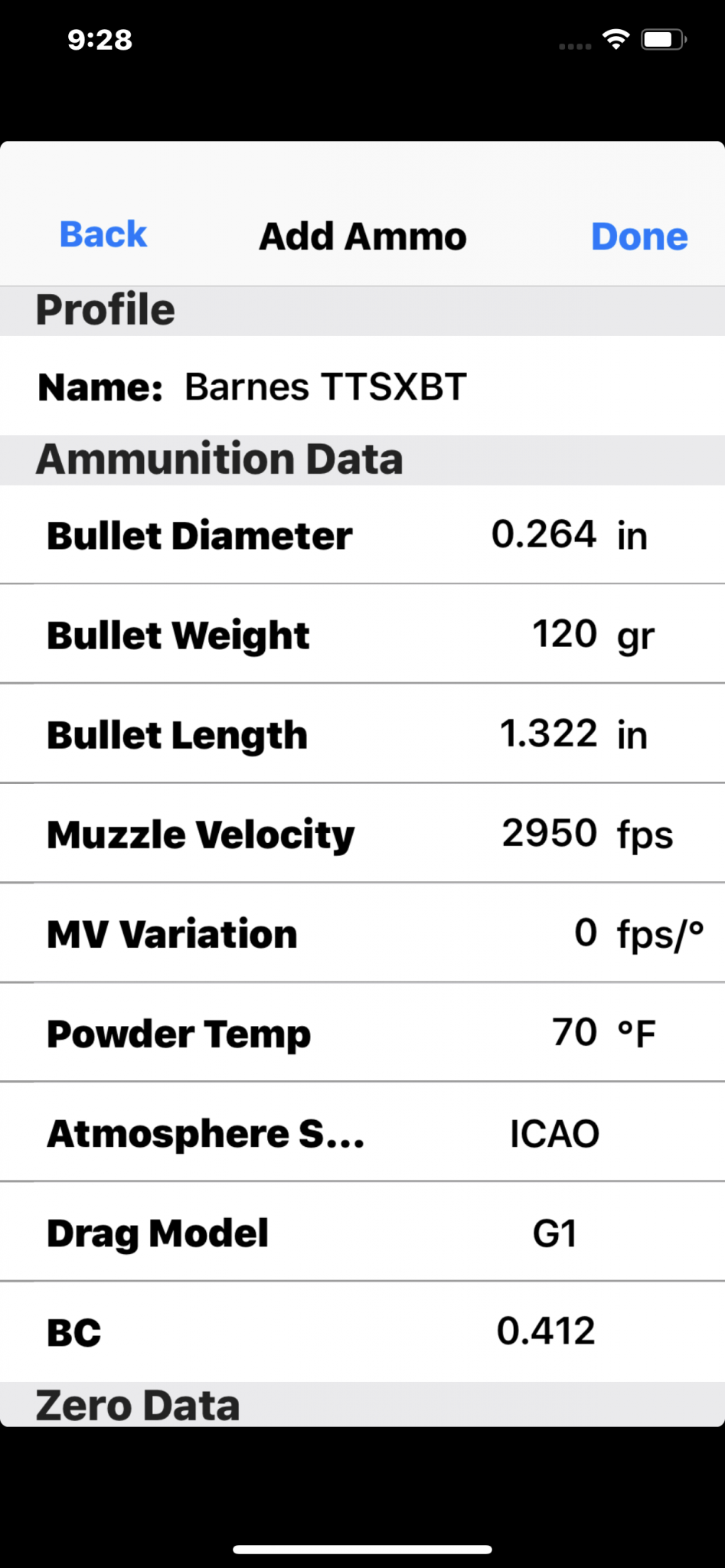The height and width of the screenshot is (1568, 725).
Task: Select the Atmosphere standard ICAO option
Action: [x=554, y=1133]
